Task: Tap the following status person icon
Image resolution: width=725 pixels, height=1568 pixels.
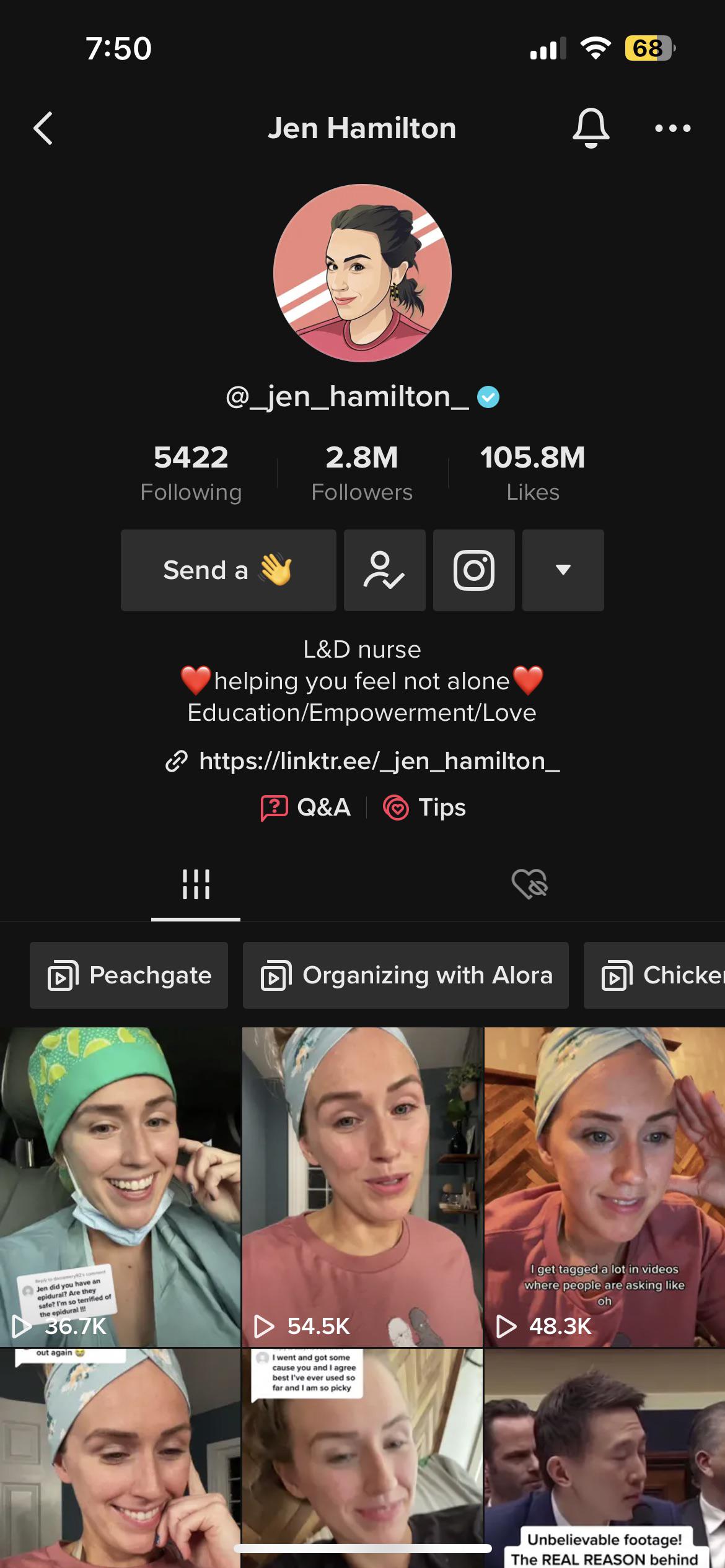Action: coord(384,570)
